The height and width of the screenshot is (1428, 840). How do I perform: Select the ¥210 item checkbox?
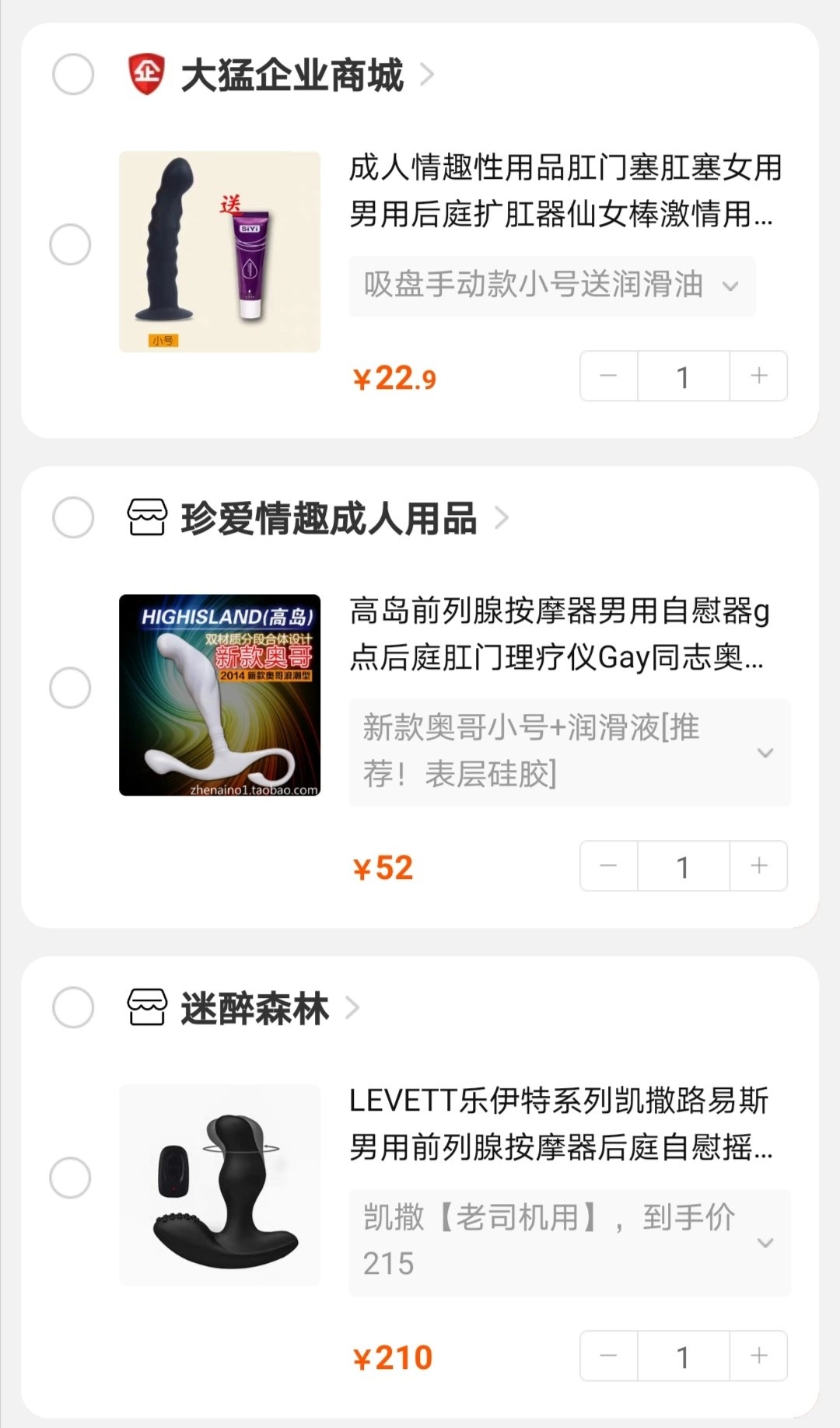coord(70,1178)
